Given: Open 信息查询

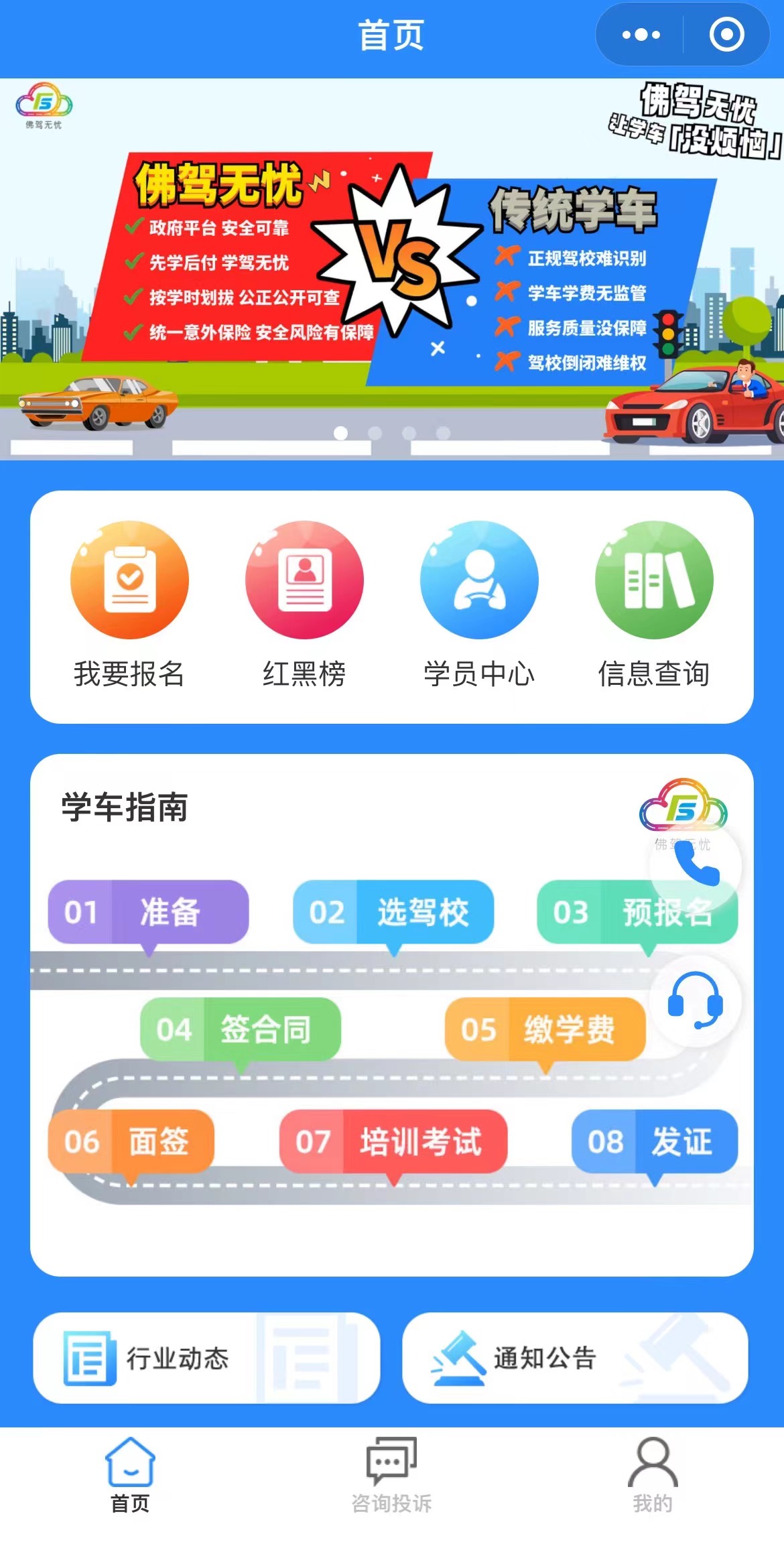Looking at the screenshot, I should [654, 603].
